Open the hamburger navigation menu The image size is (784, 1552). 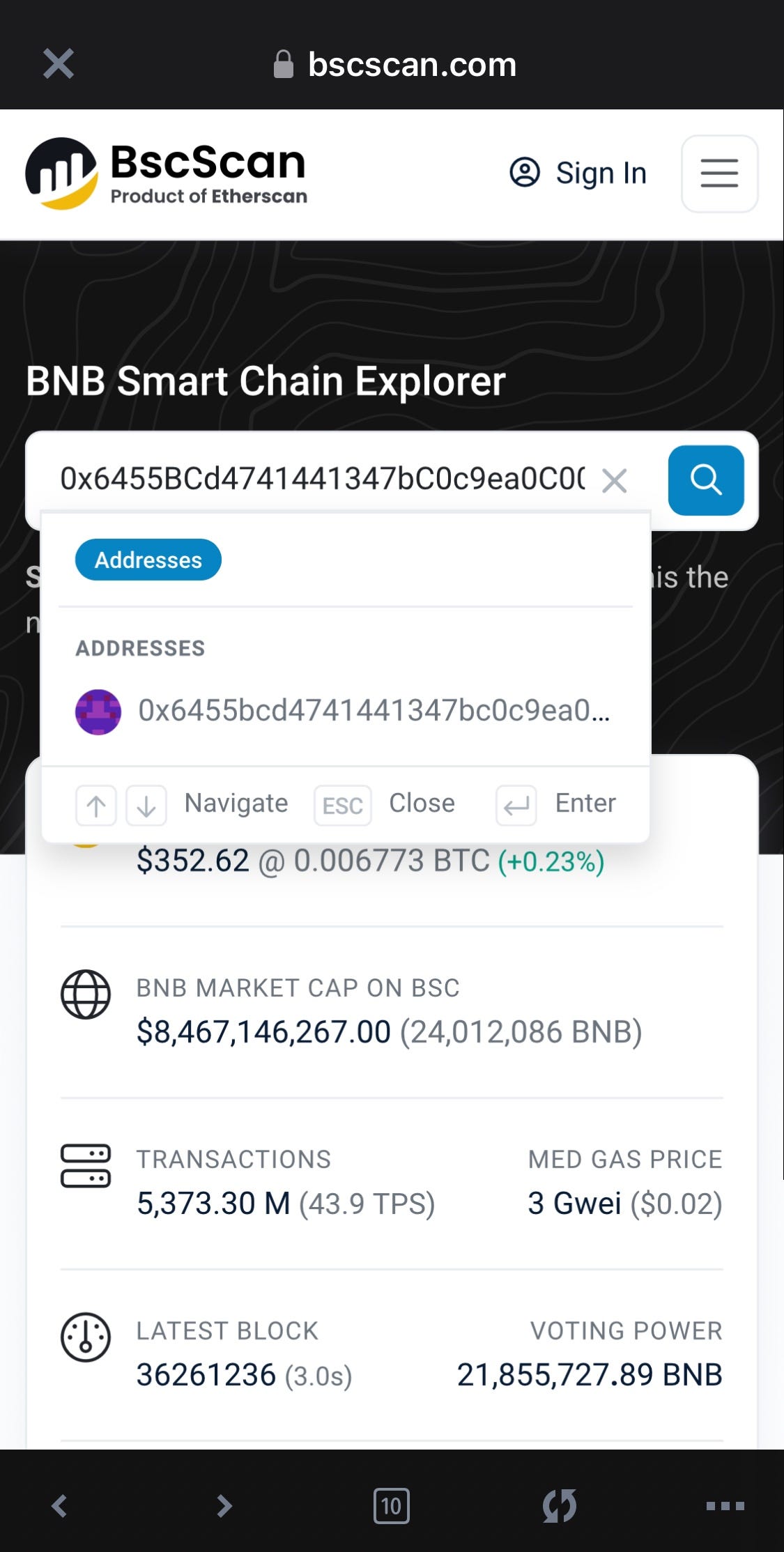coord(719,174)
